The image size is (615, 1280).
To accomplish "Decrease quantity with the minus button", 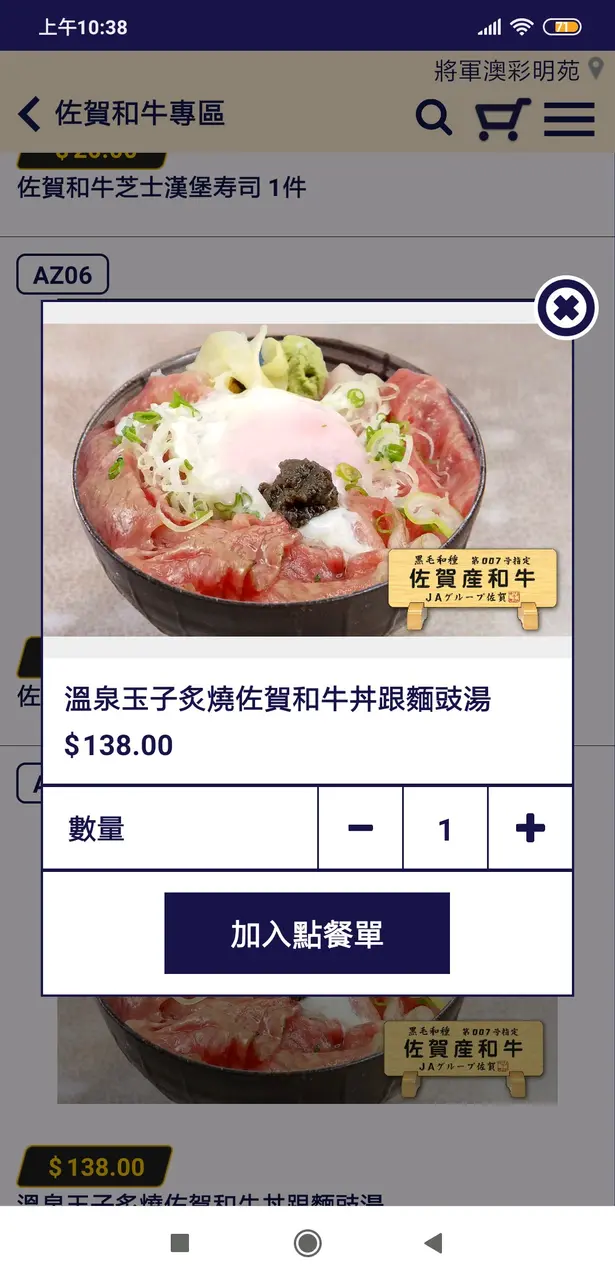I will click(360, 828).
